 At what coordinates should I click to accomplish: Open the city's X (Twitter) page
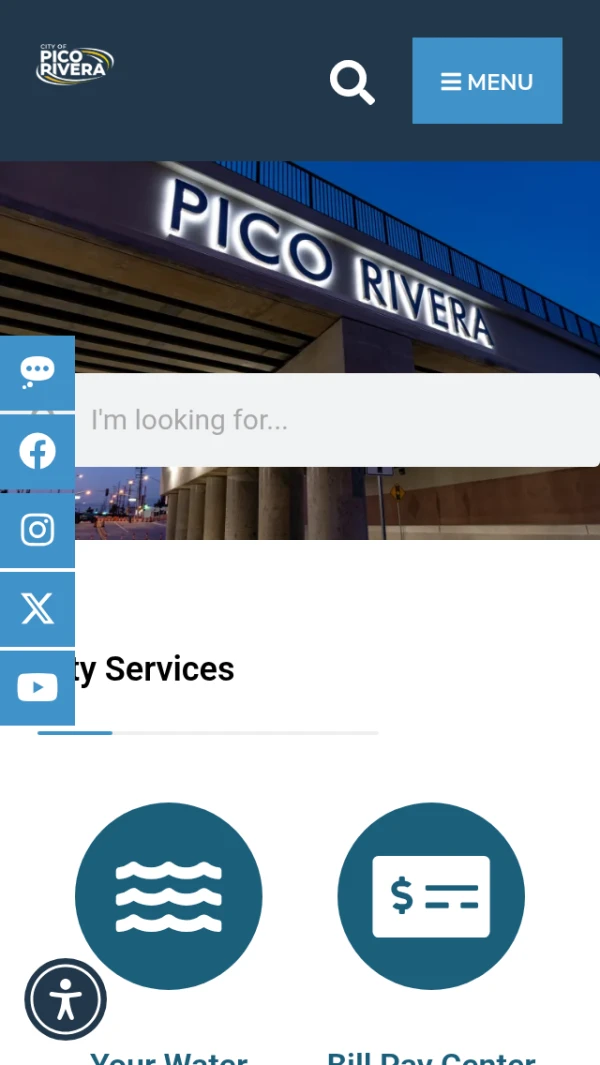point(37,608)
